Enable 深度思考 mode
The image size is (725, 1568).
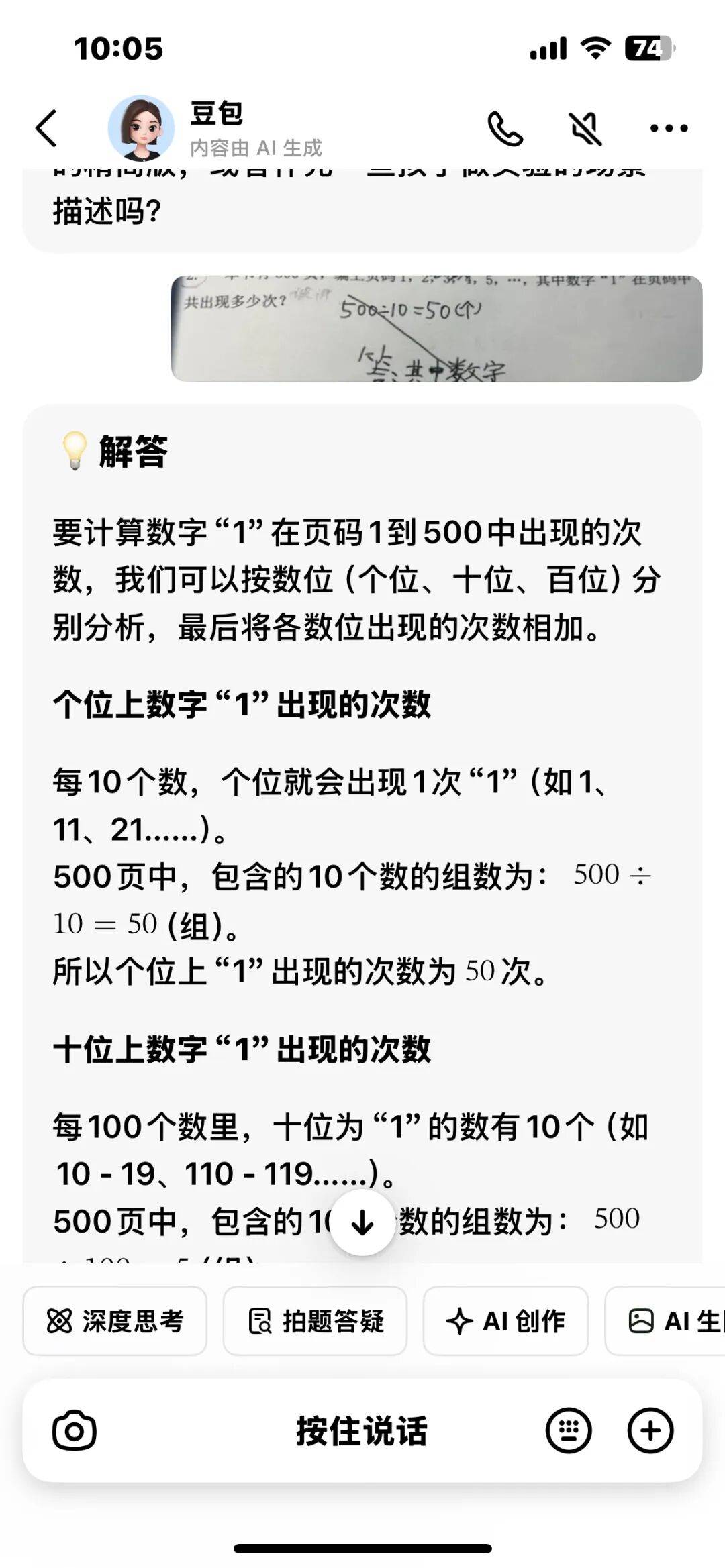(x=115, y=1320)
